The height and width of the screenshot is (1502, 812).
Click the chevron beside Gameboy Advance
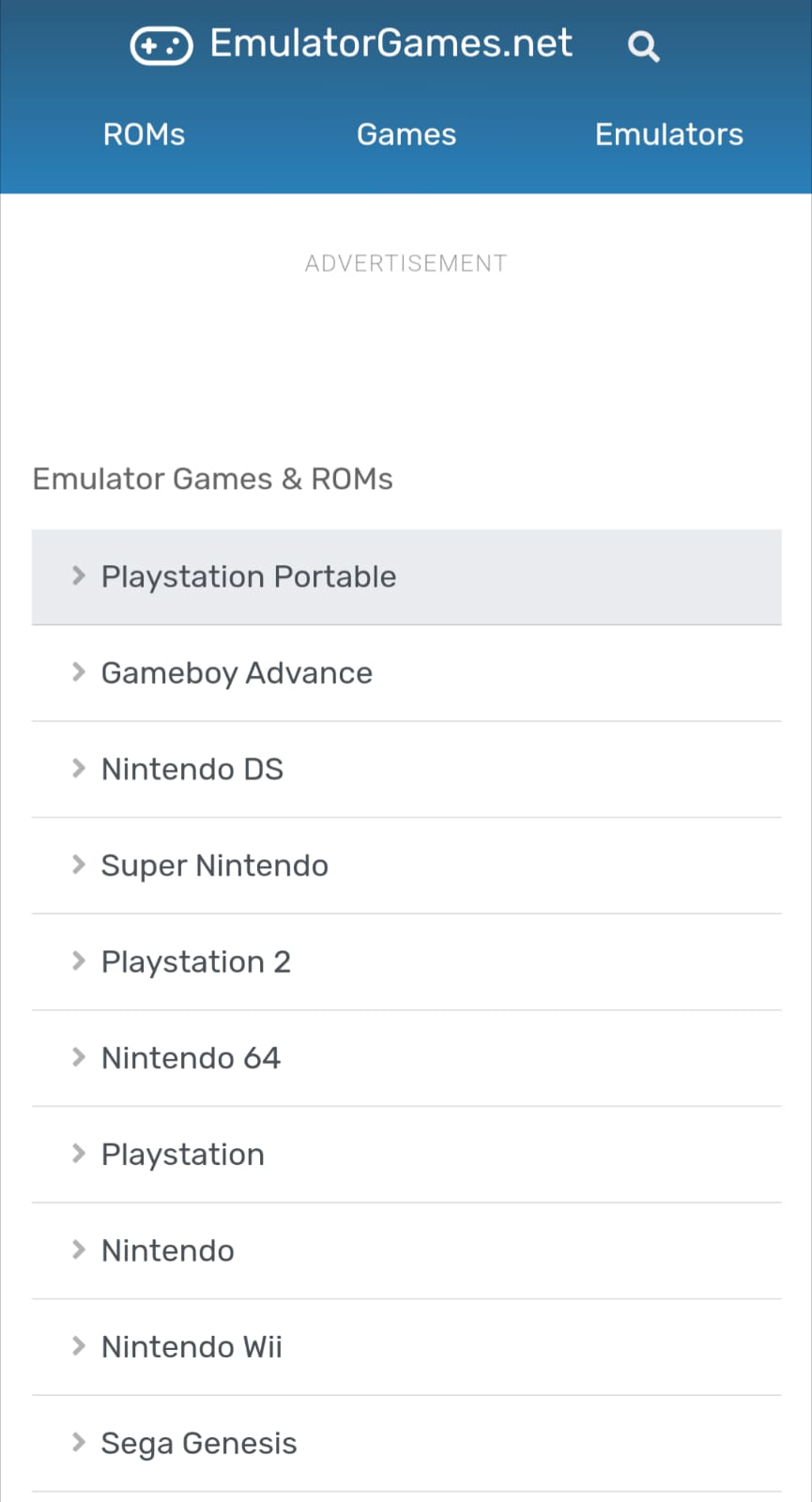click(x=78, y=672)
